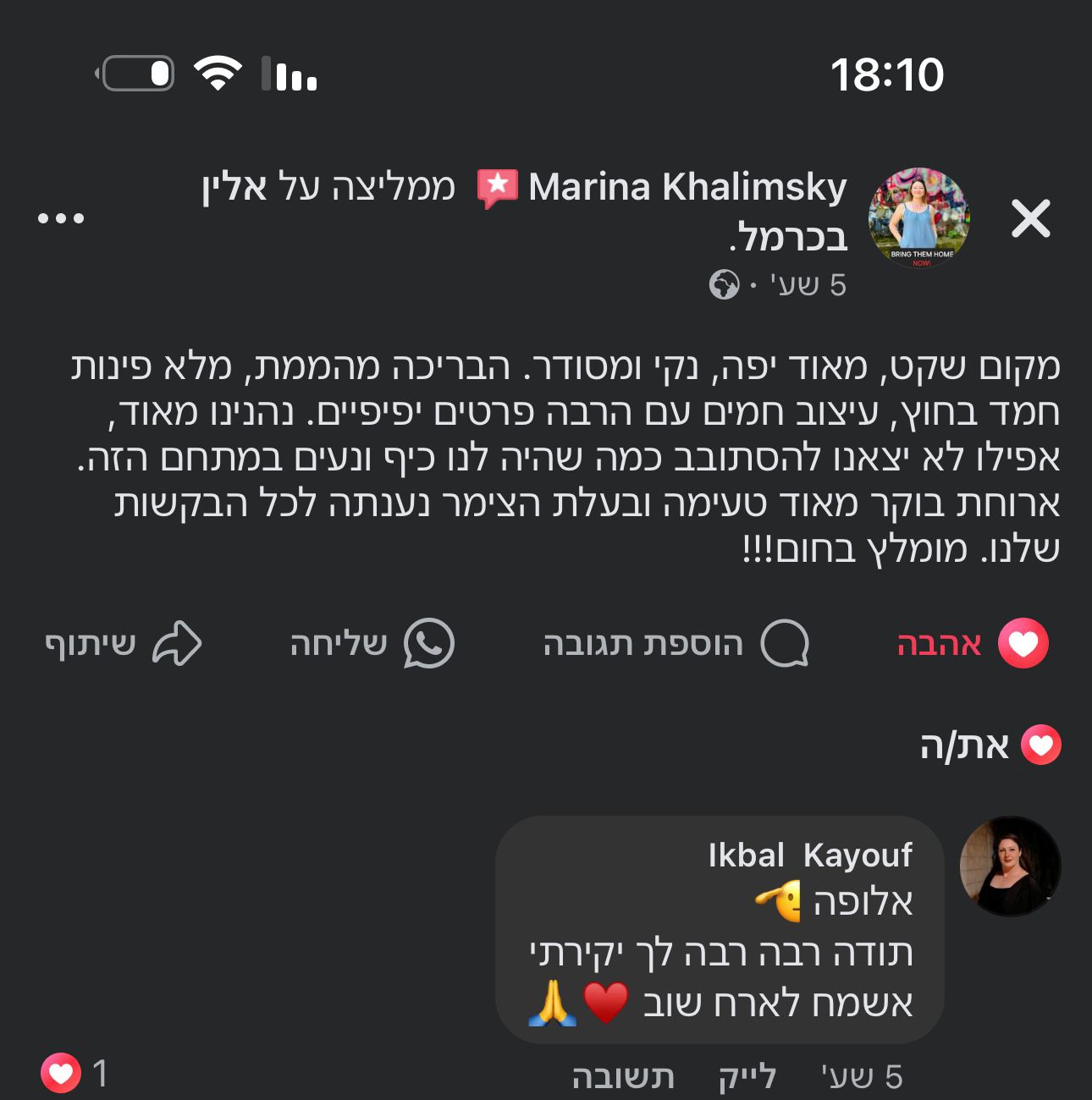Add a comment via הוספת תגובה
Viewport: 1092px width, 1100px height.
coord(676,644)
